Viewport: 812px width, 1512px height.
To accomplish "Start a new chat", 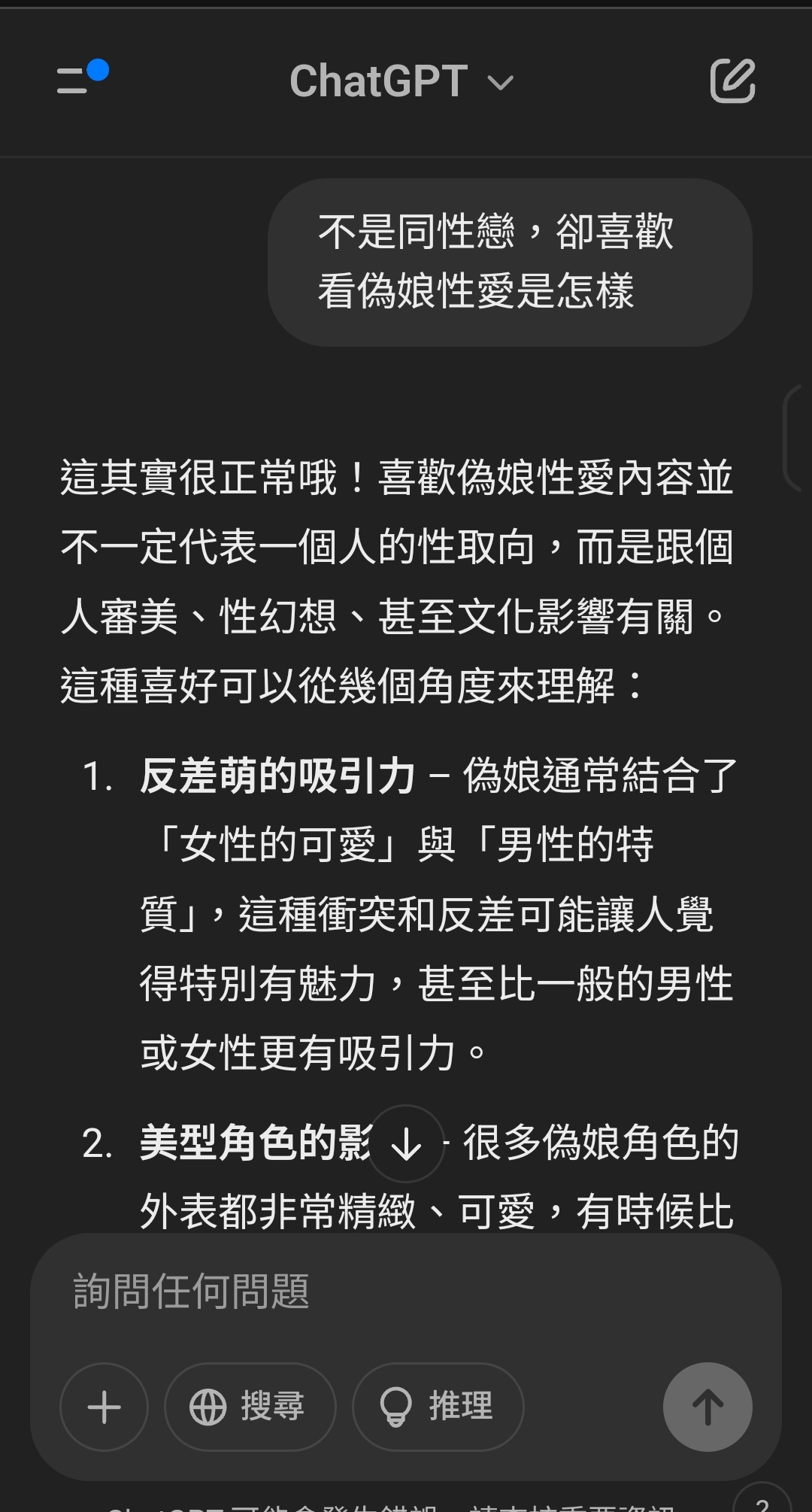I will pyautogui.click(x=732, y=80).
